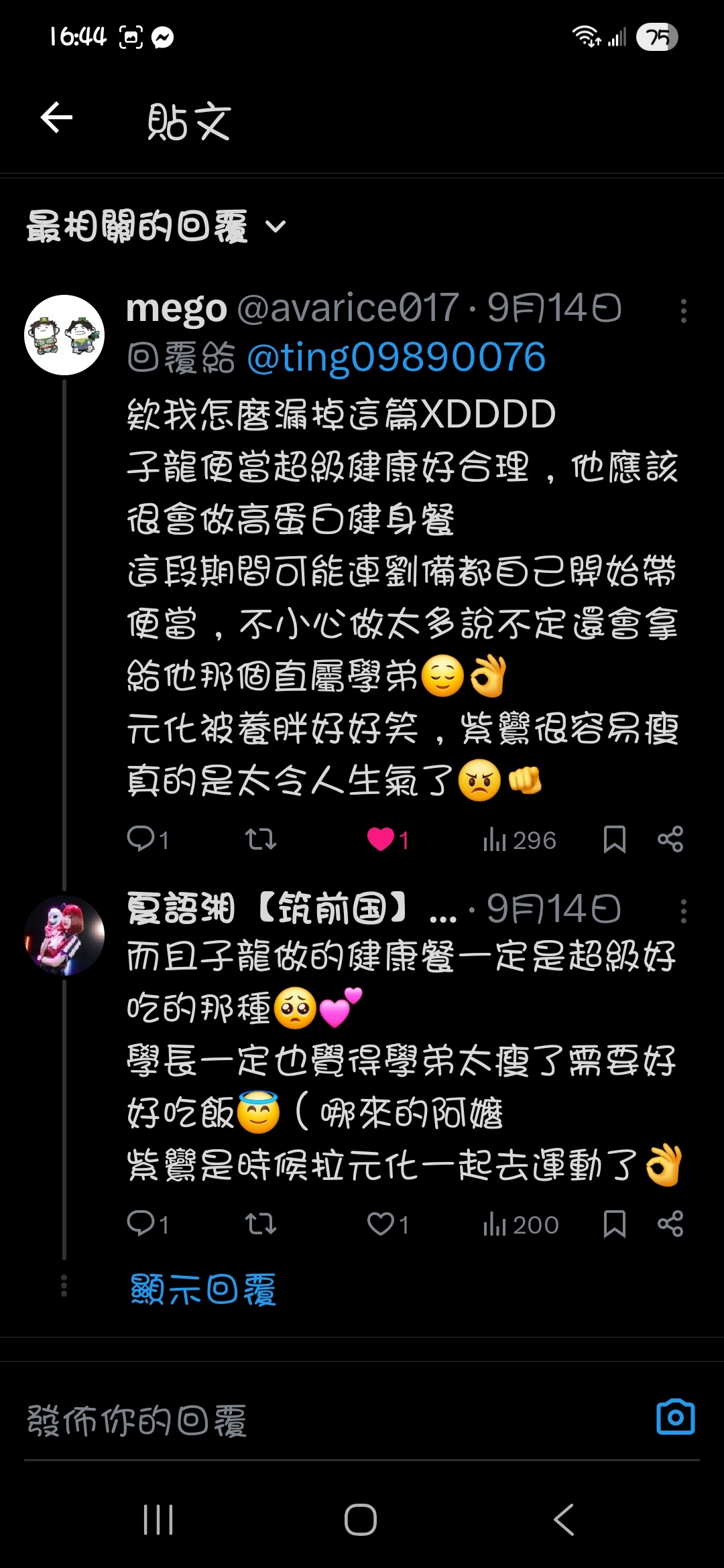Open overflow menu on mego's reply

tap(683, 311)
